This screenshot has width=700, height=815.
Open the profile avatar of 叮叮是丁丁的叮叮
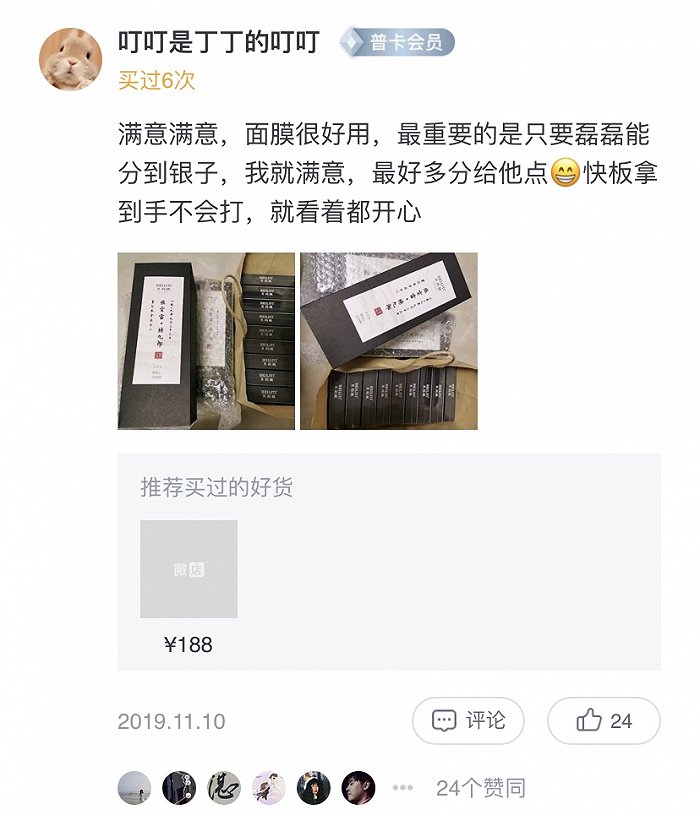pyautogui.click(x=70, y=58)
